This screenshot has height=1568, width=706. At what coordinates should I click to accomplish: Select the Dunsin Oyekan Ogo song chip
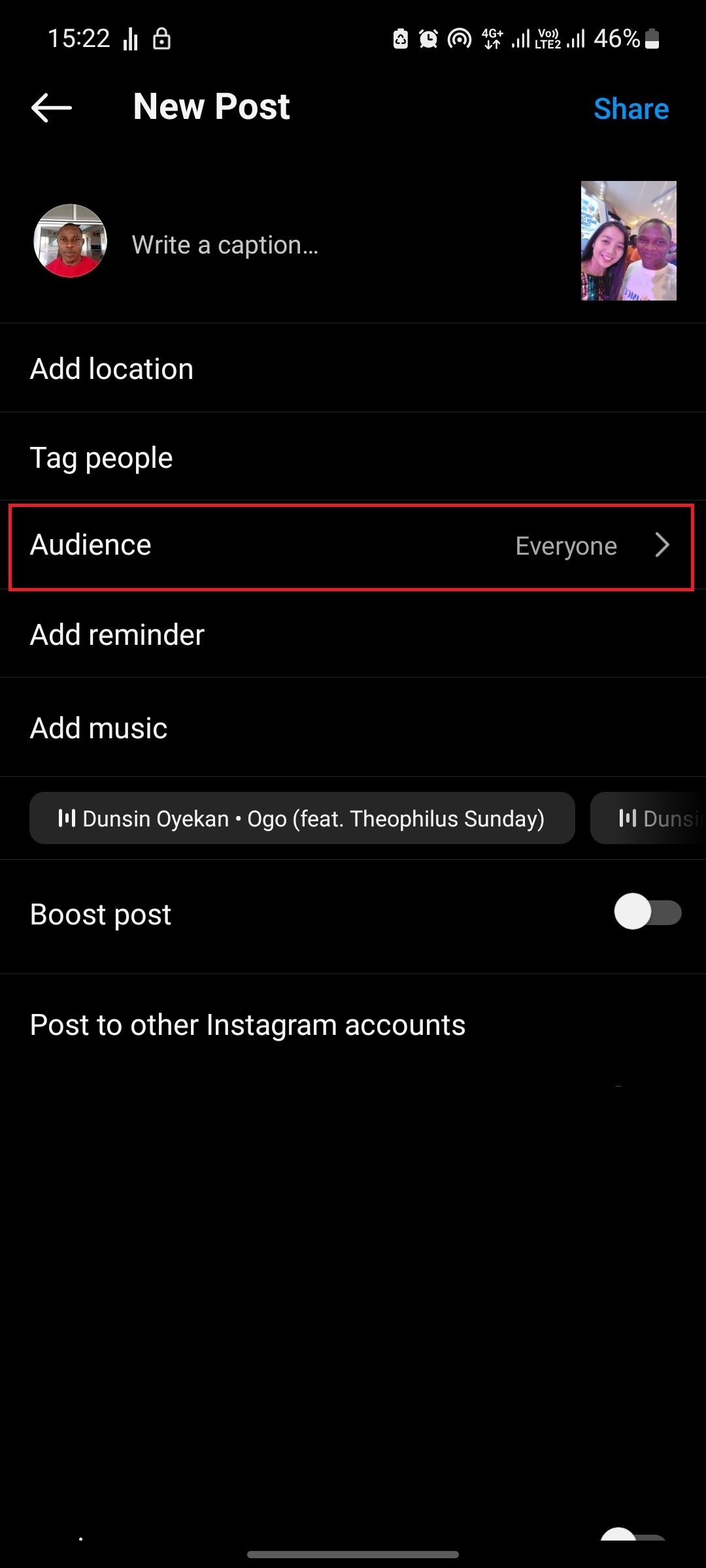[x=302, y=819]
